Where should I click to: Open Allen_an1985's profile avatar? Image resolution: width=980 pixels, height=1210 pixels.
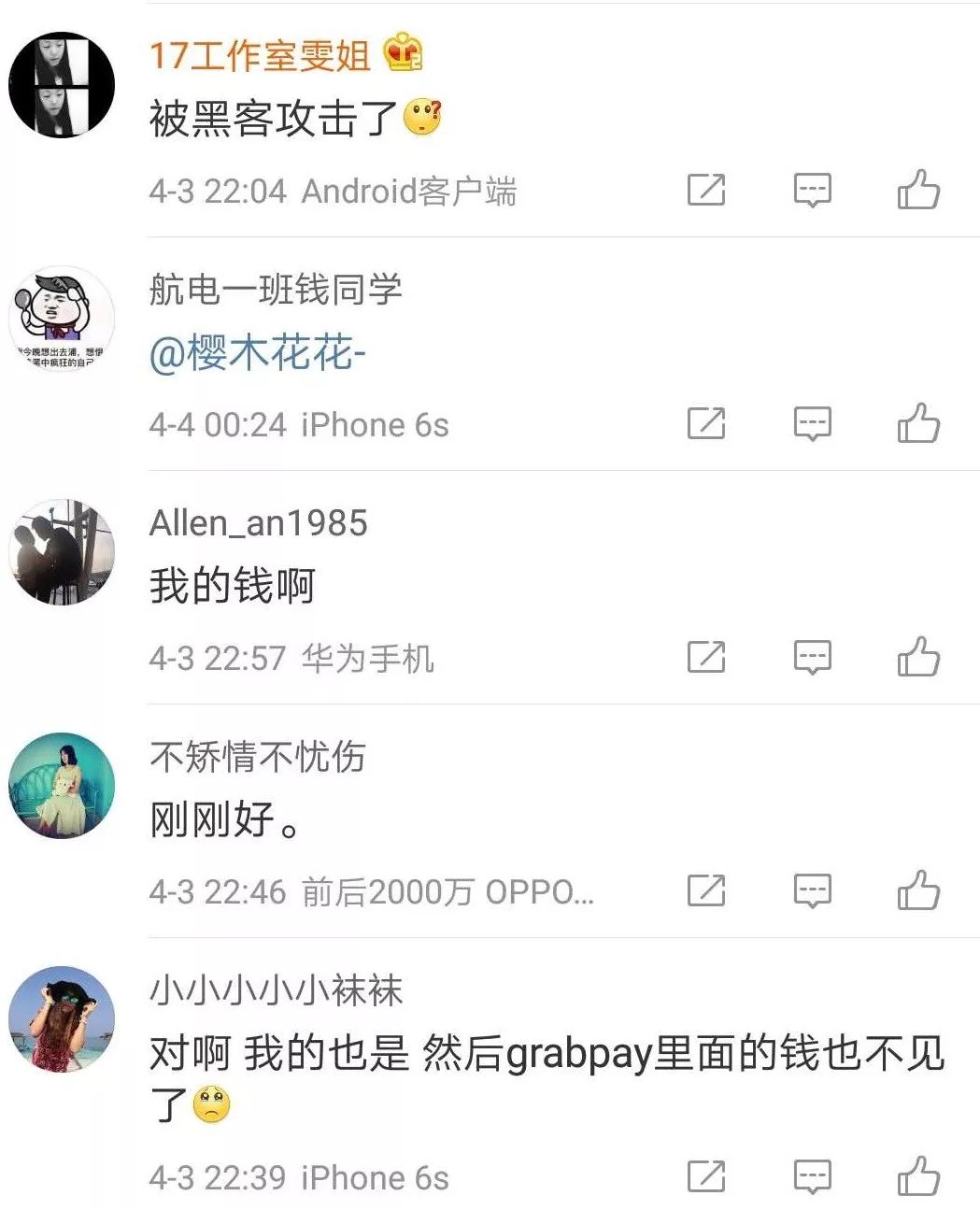point(62,551)
